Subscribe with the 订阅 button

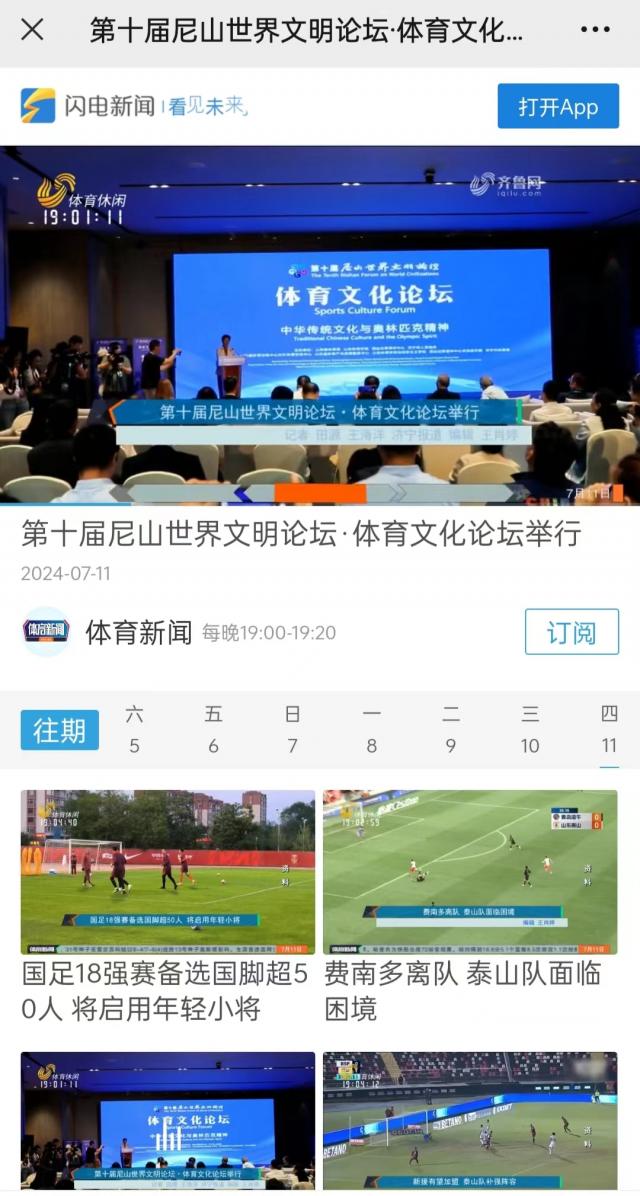coord(571,632)
